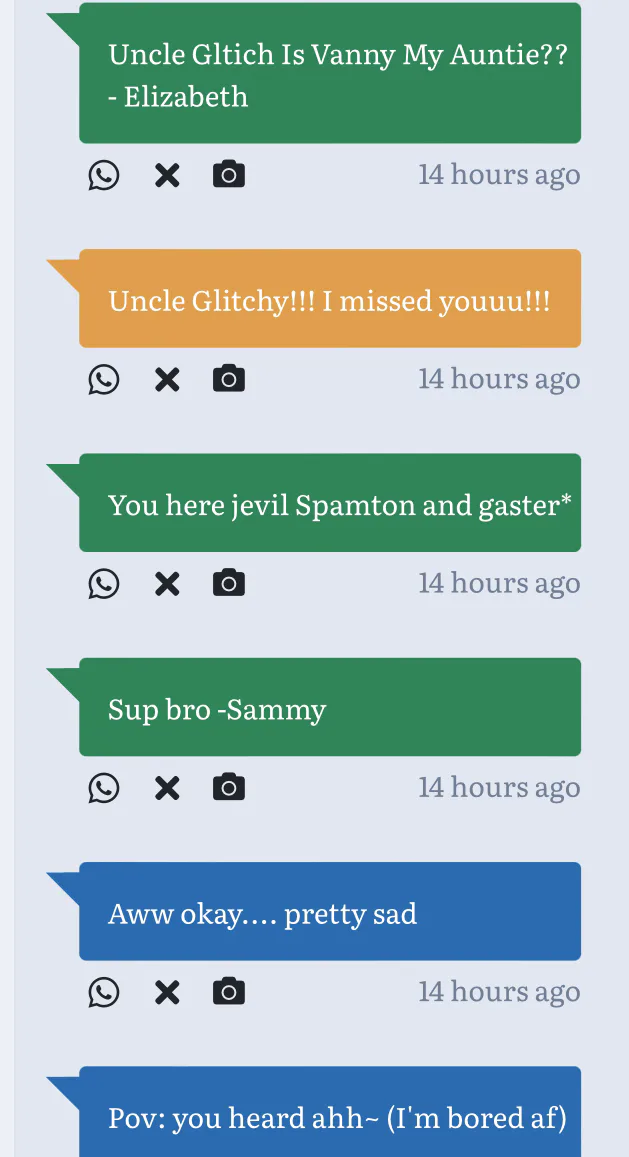The width and height of the screenshot is (629, 1157).
Task: Share the jevil Spamton message via WhatsApp
Action: pyautogui.click(x=104, y=583)
